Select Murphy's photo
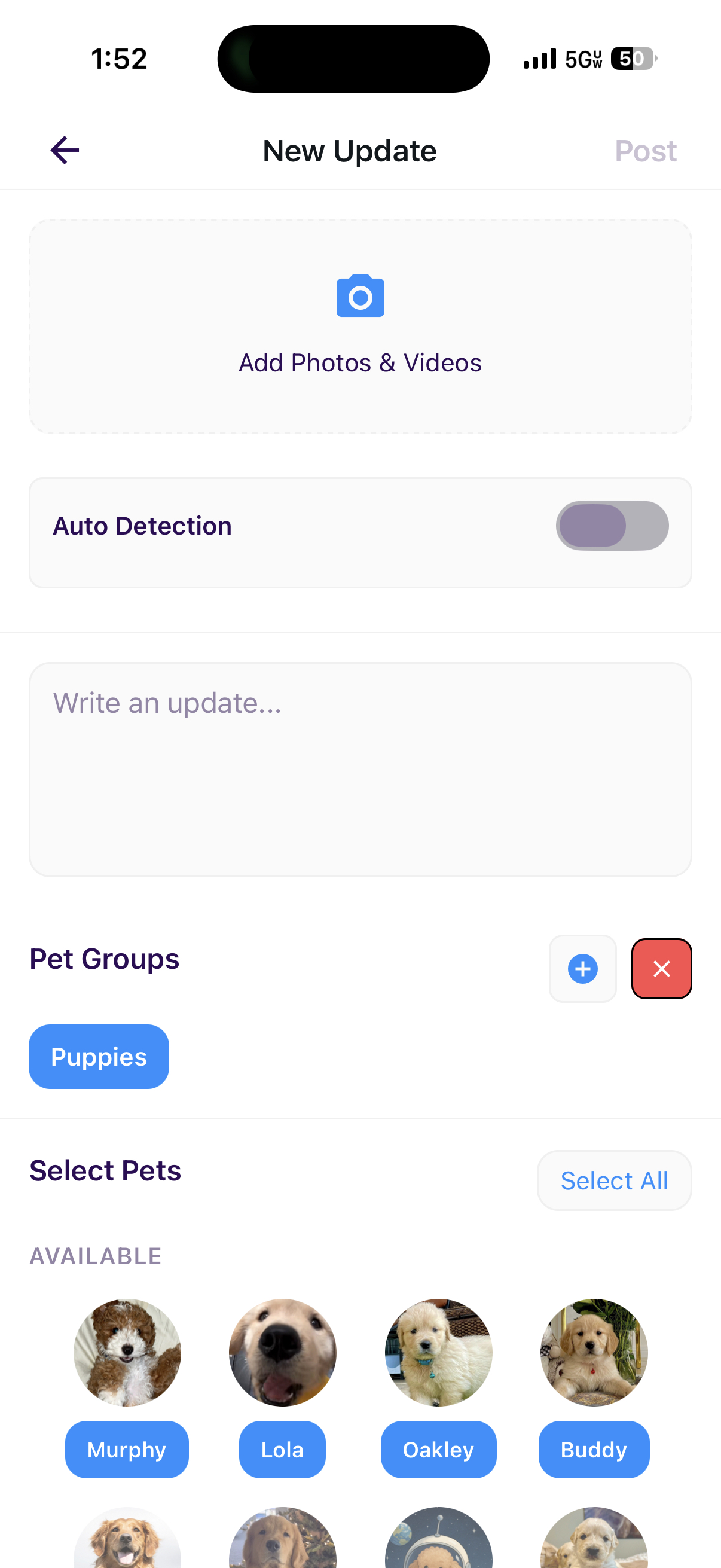The width and height of the screenshot is (721, 1568). [127, 1353]
